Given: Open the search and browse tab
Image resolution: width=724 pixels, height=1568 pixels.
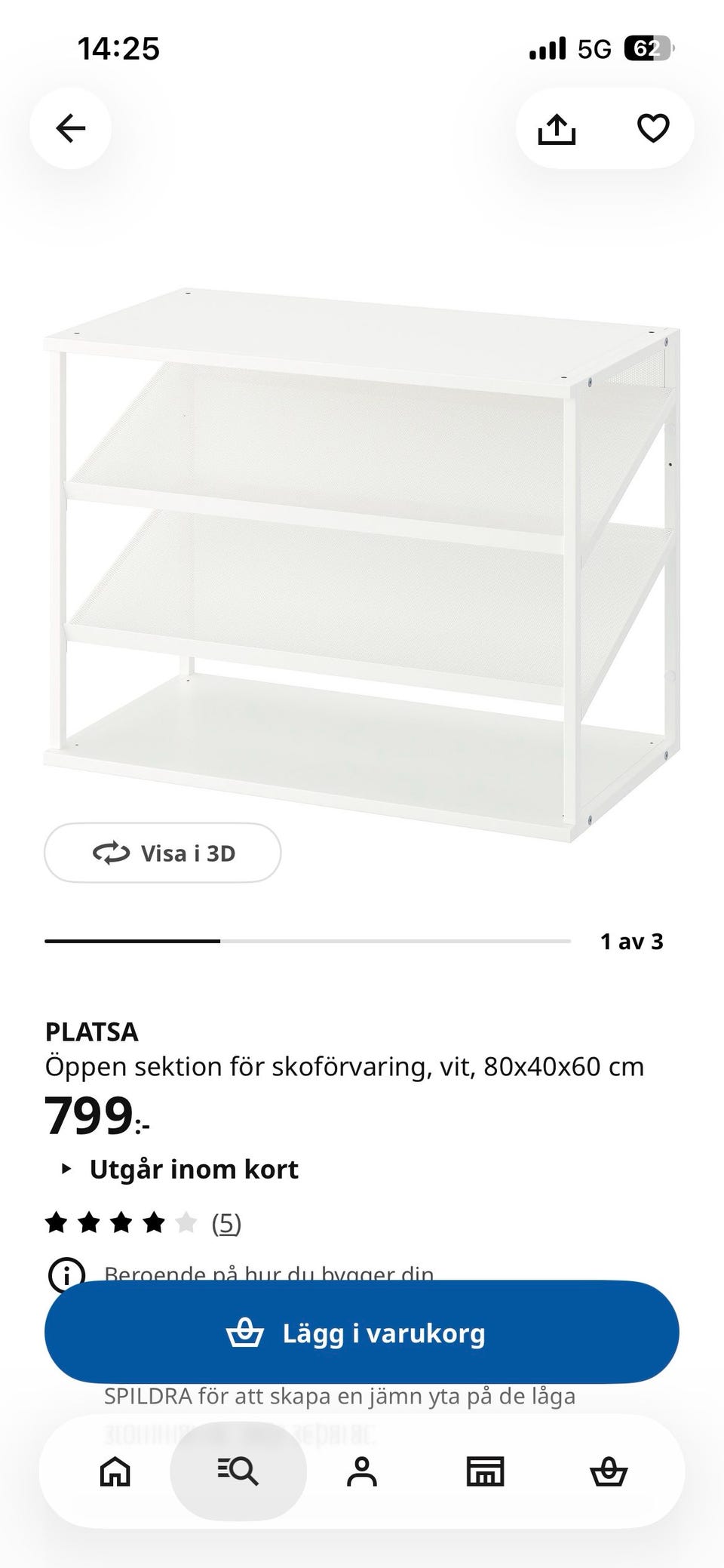Looking at the screenshot, I should 238,1471.
